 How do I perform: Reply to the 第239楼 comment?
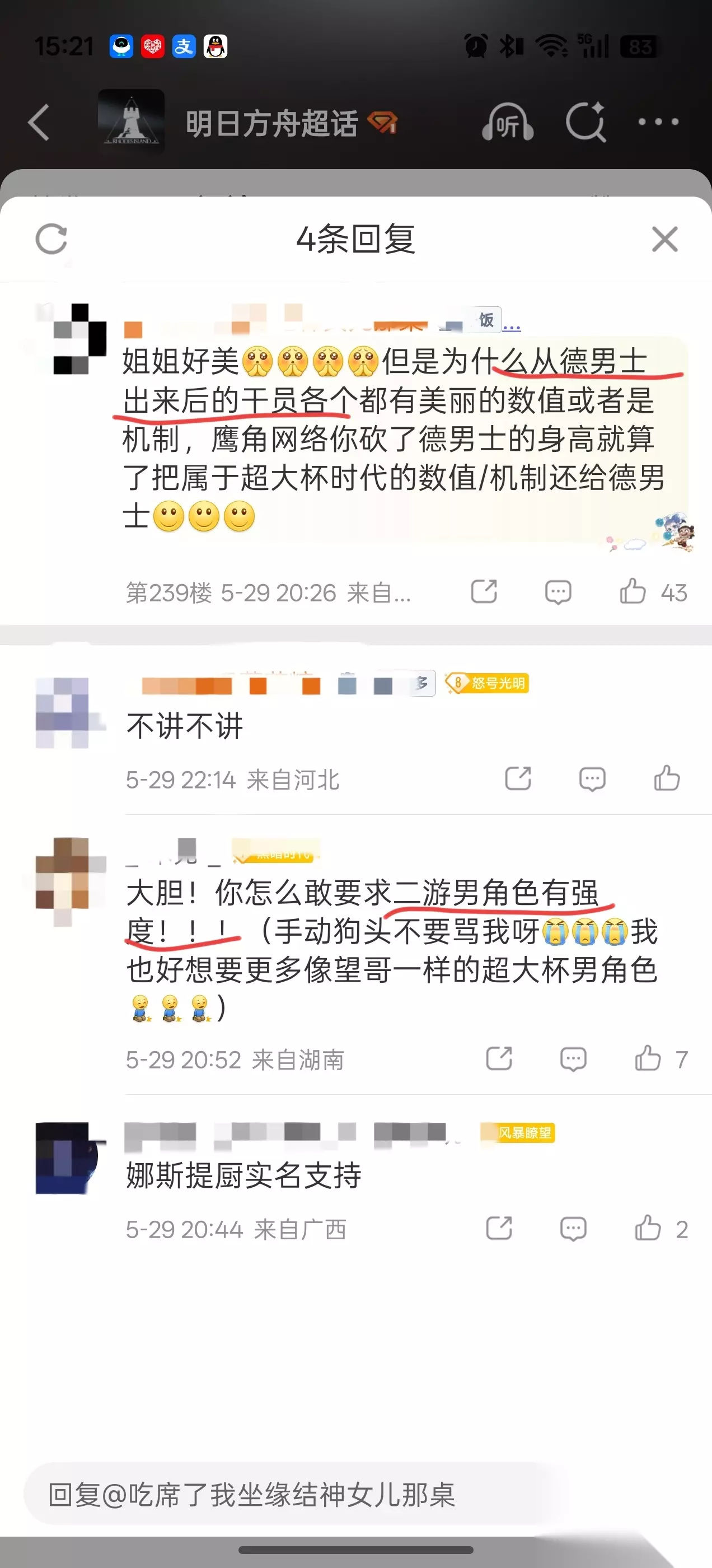pos(558,592)
